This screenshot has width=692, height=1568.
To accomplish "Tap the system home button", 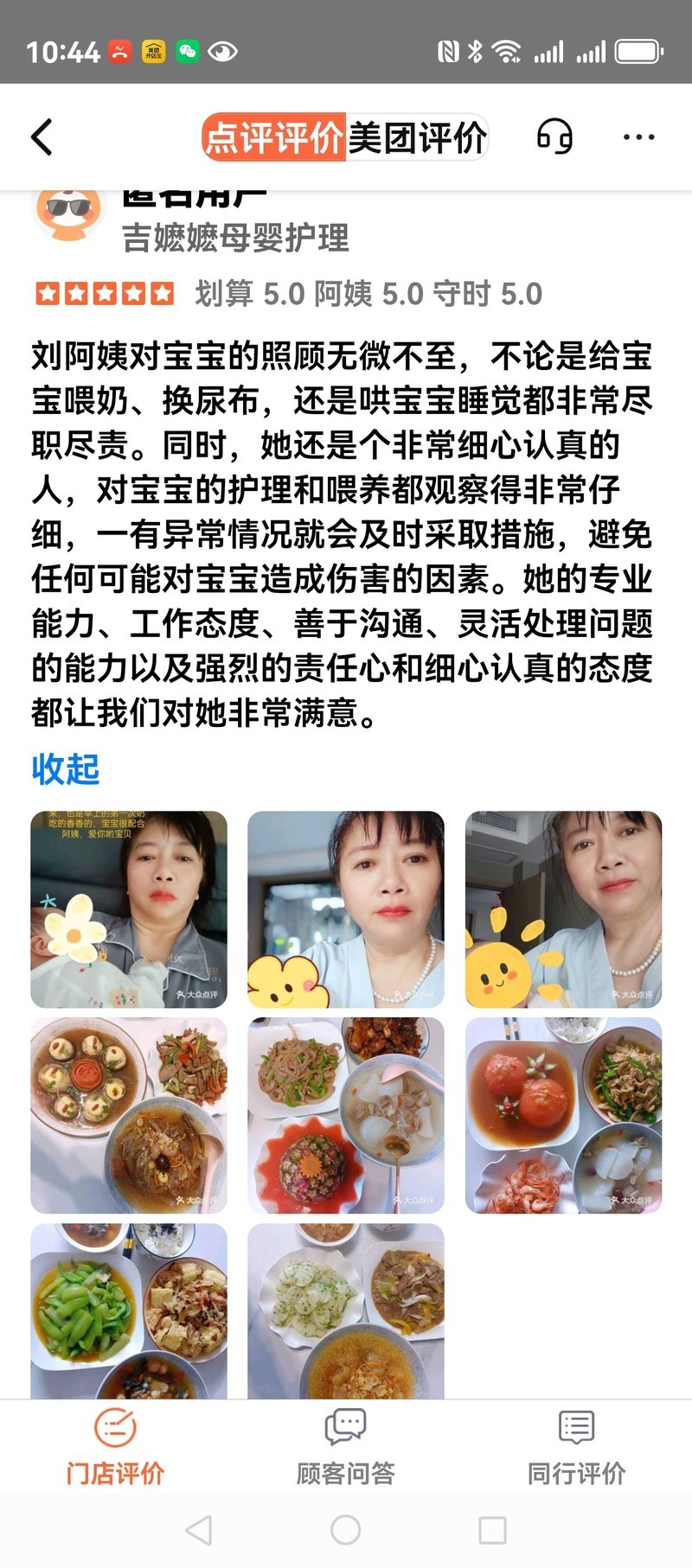I will click(x=346, y=1530).
